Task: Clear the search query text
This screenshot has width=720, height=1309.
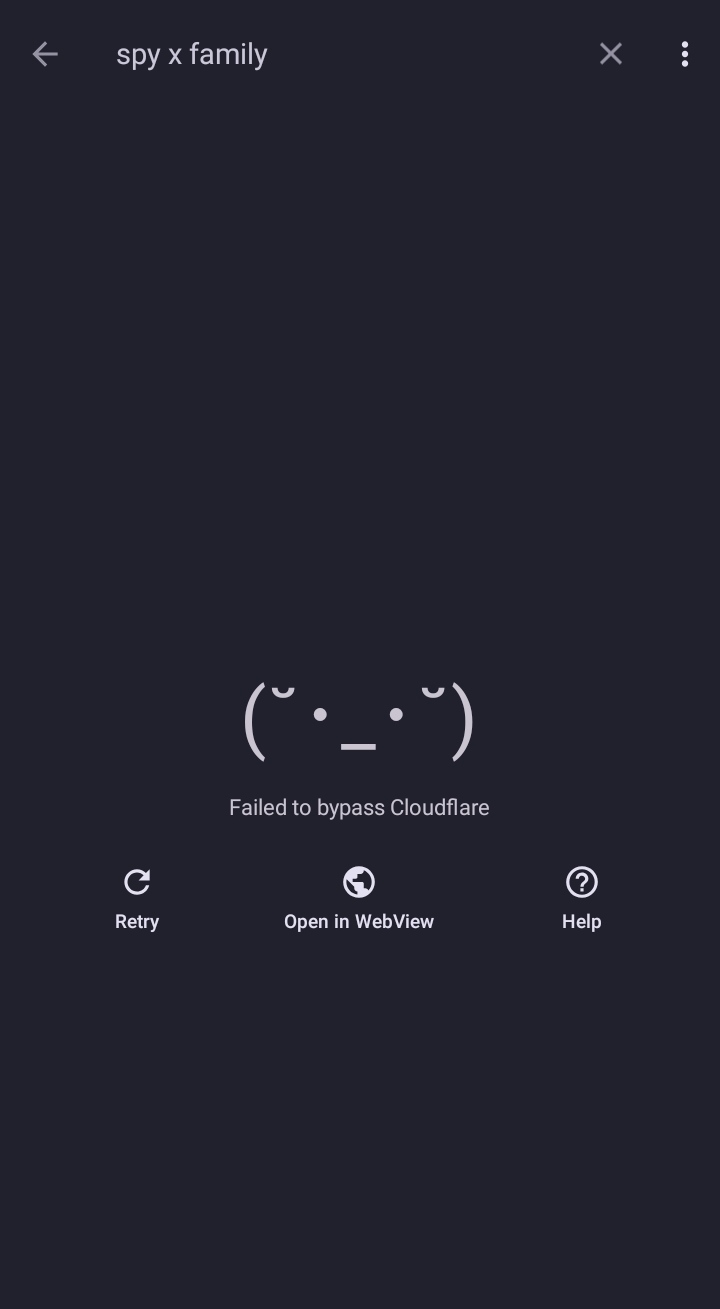Action: 610,54
